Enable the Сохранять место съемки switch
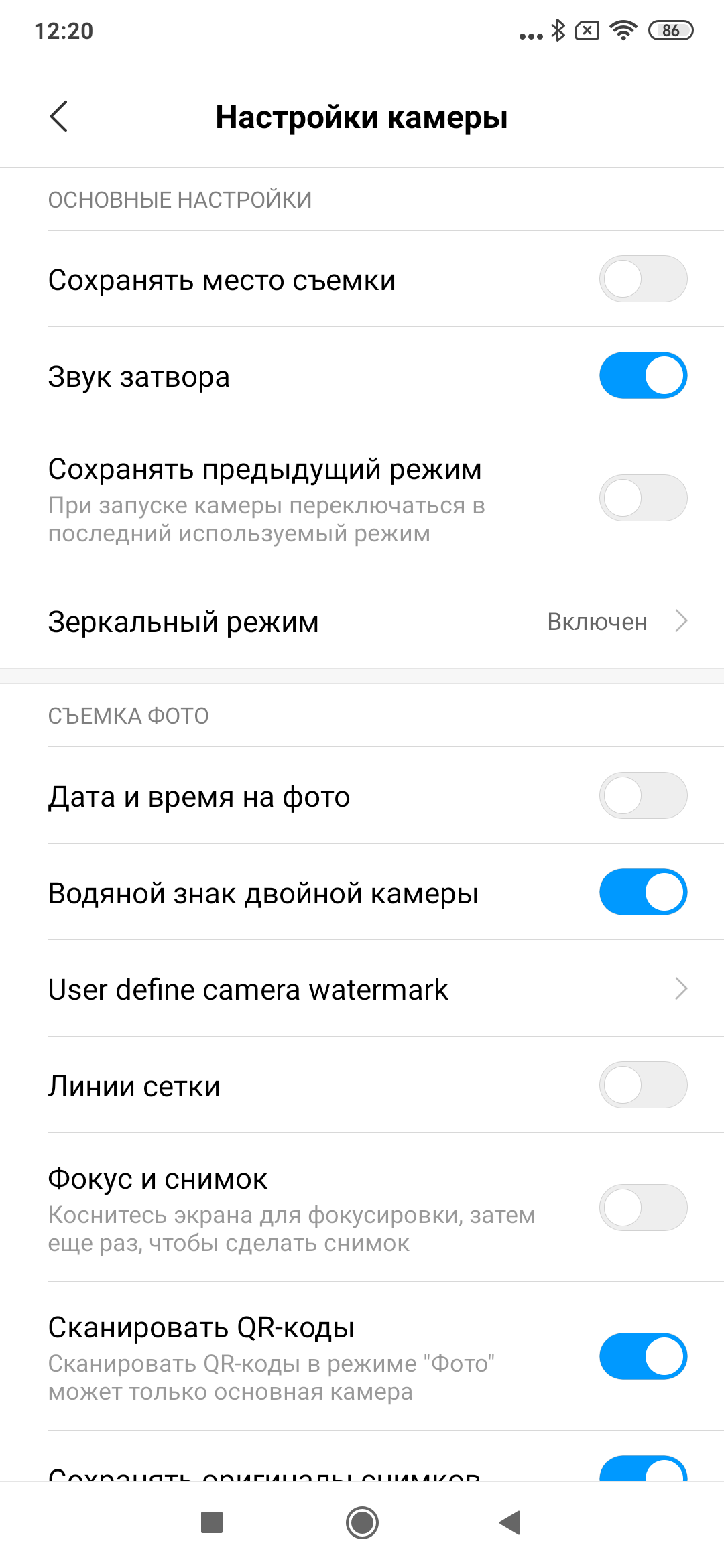The width and height of the screenshot is (724, 1568). (643, 279)
